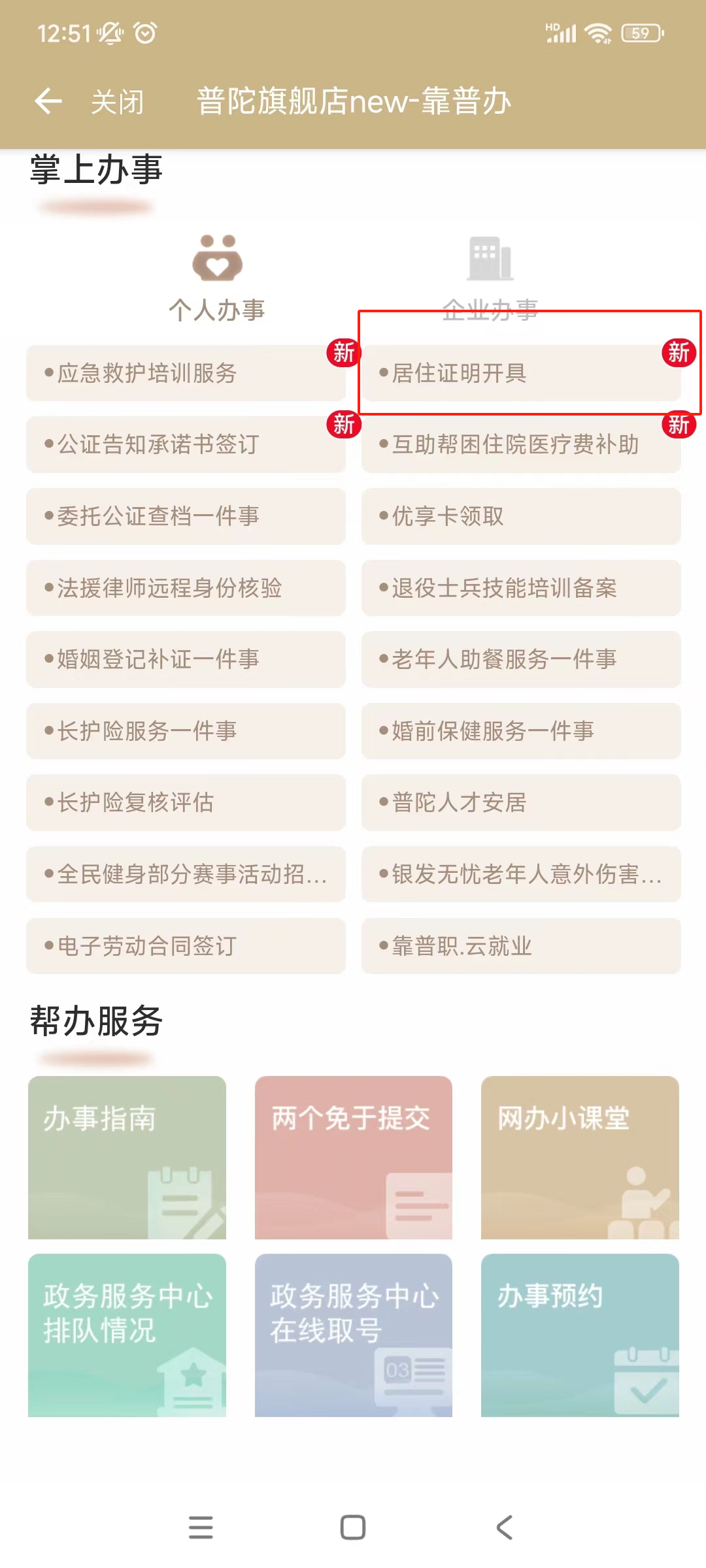This screenshot has width=706, height=1568.
Task: Open the 办事指南 card
Action: click(x=127, y=1157)
